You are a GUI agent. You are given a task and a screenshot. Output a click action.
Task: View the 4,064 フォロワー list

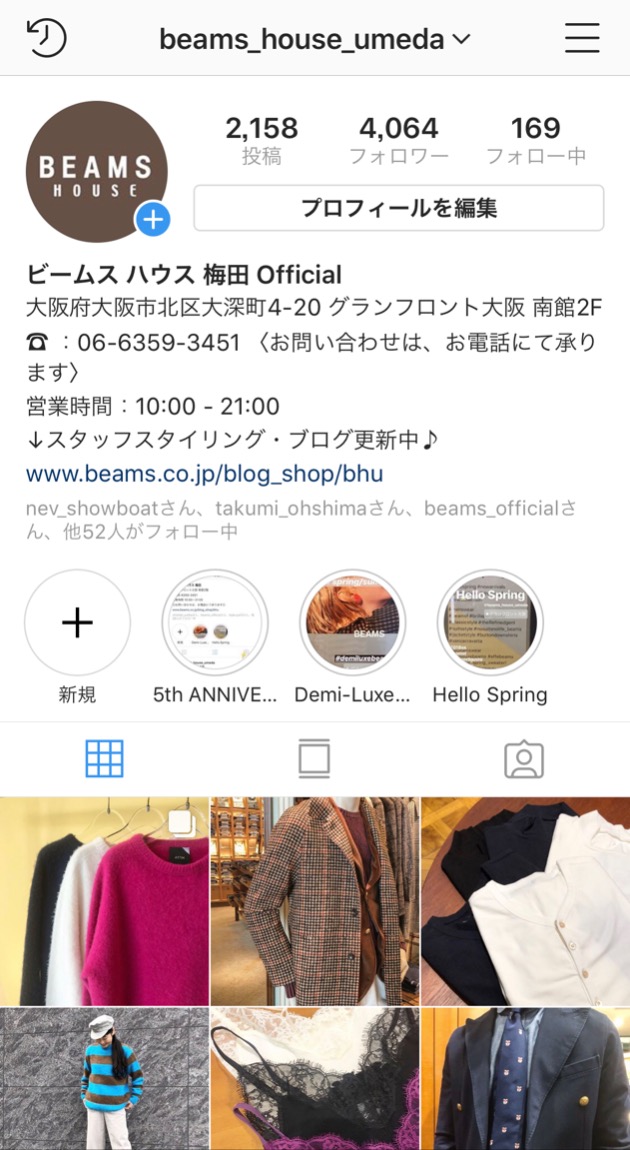pos(398,140)
